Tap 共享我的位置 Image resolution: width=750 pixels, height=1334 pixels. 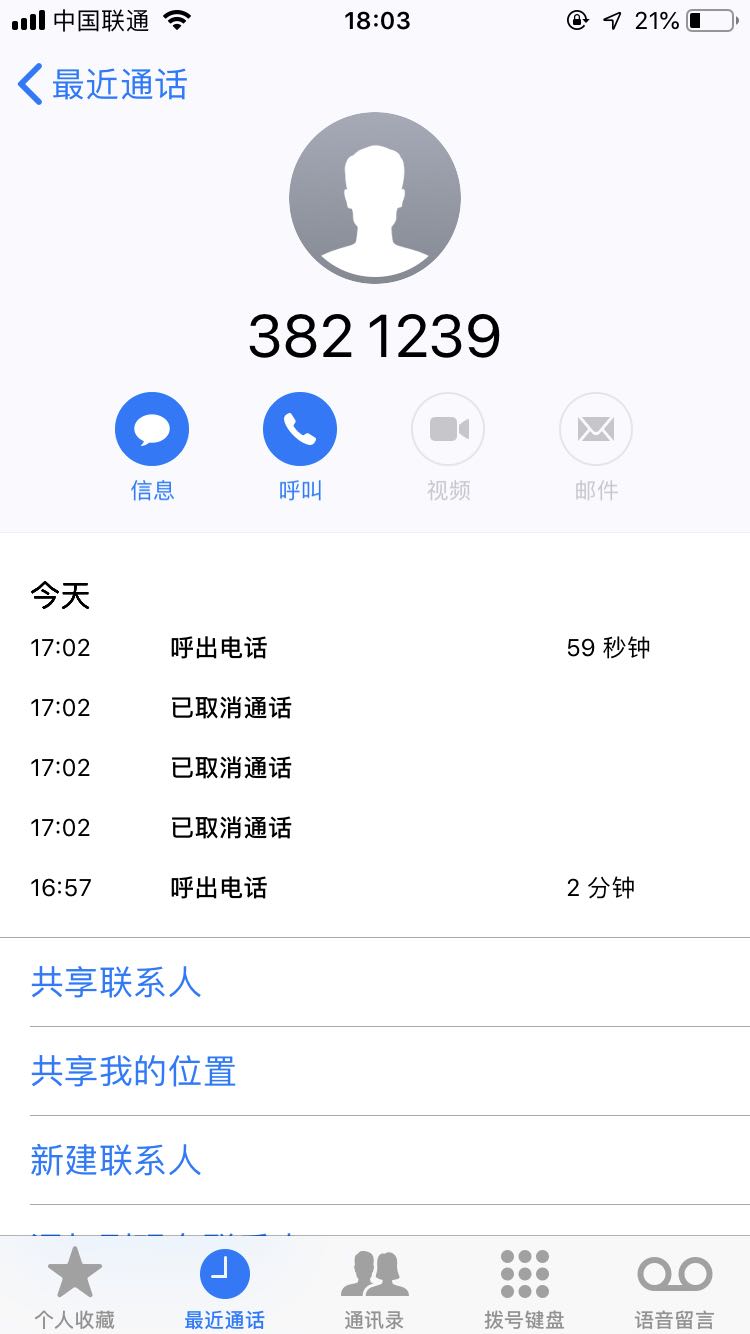point(133,1071)
